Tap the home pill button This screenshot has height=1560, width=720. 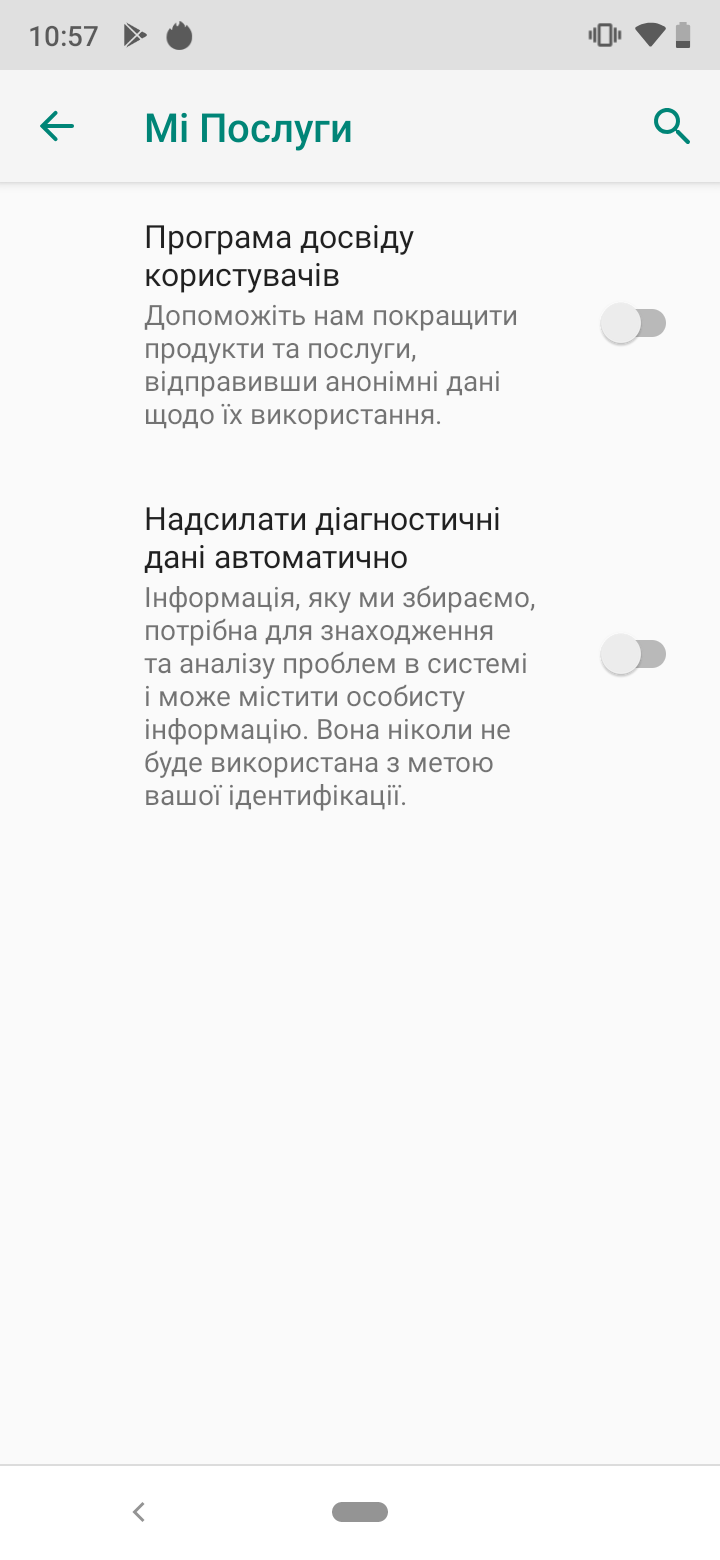click(x=360, y=1512)
